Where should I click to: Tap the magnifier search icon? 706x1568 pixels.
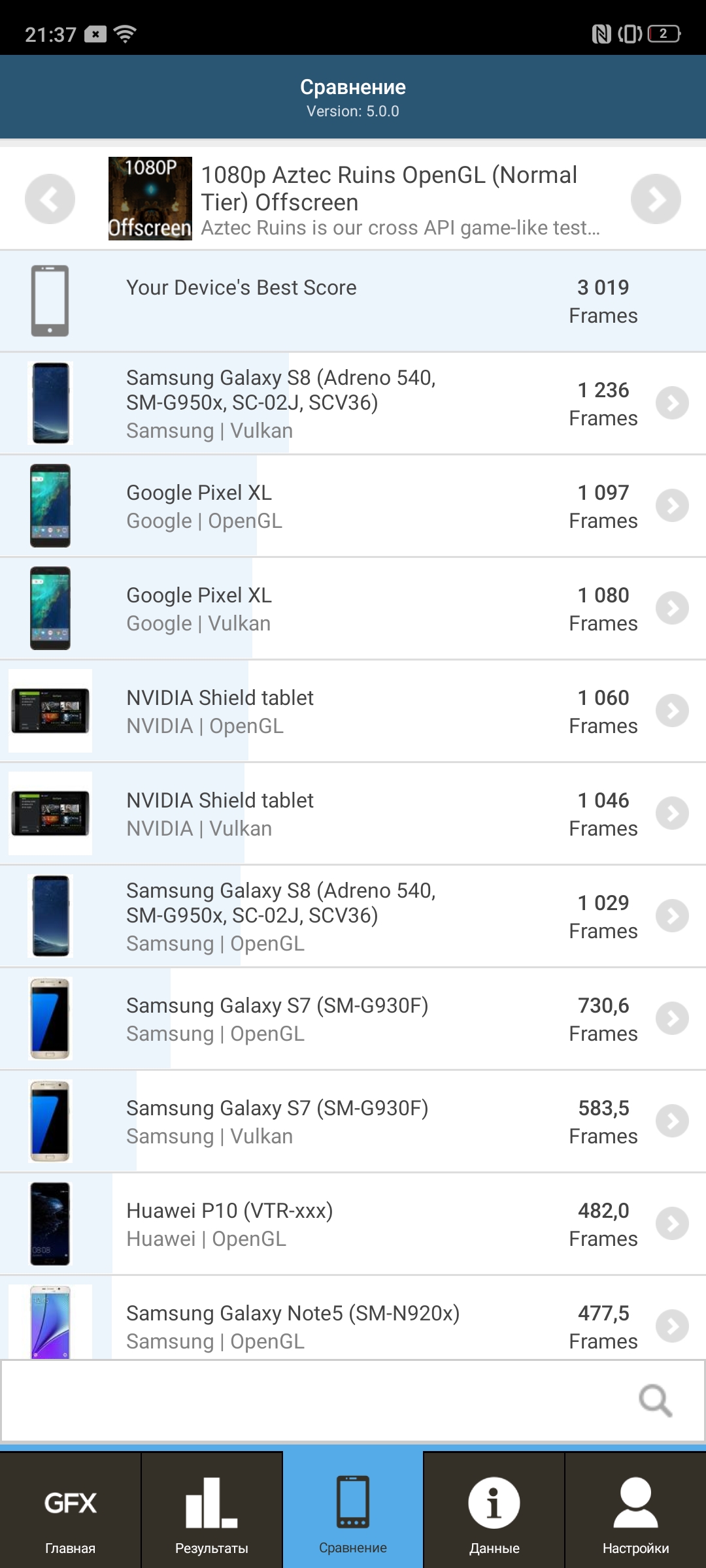655,1401
